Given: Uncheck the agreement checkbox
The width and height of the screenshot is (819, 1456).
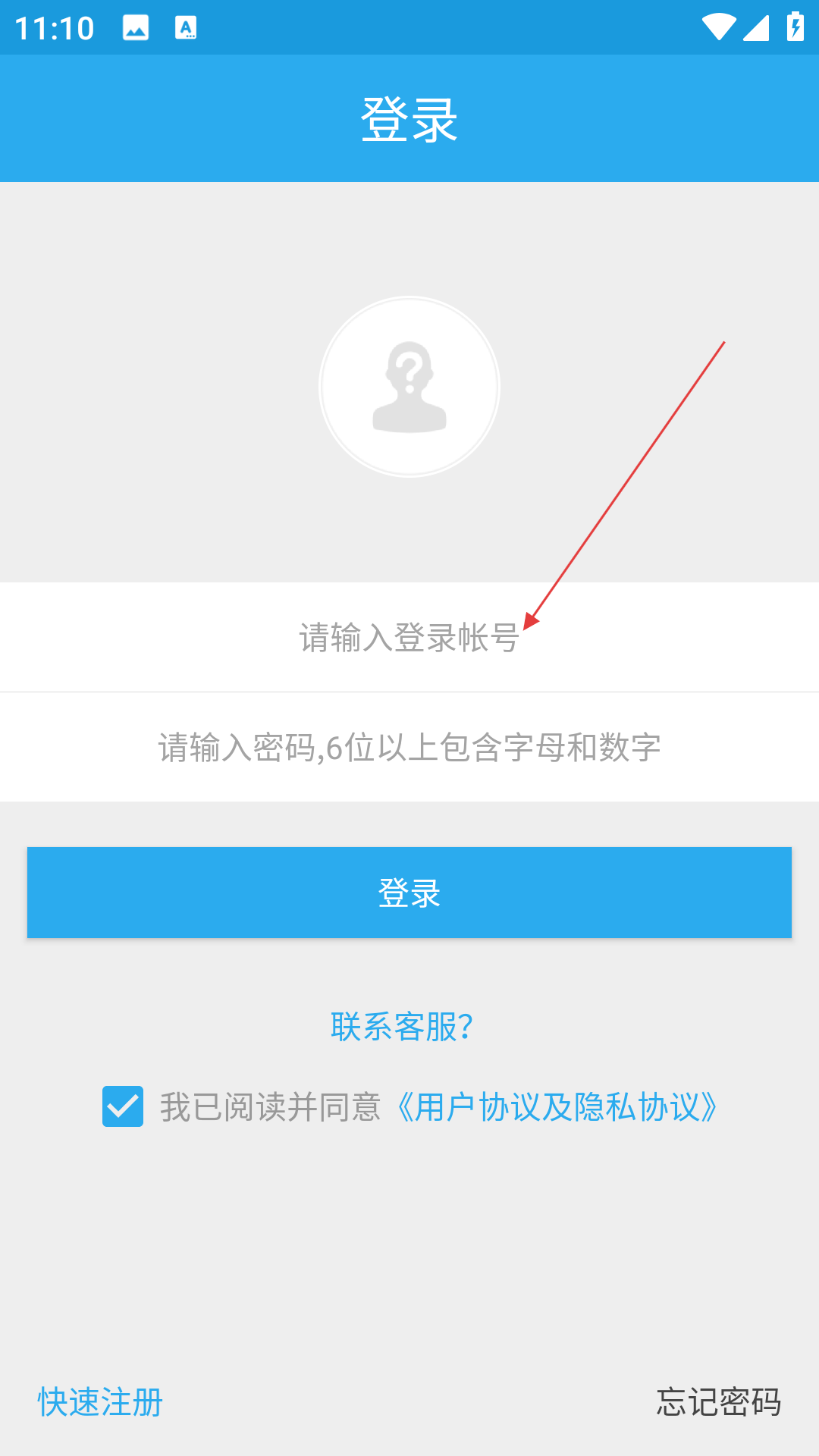Looking at the screenshot, I should [123, 1106].
